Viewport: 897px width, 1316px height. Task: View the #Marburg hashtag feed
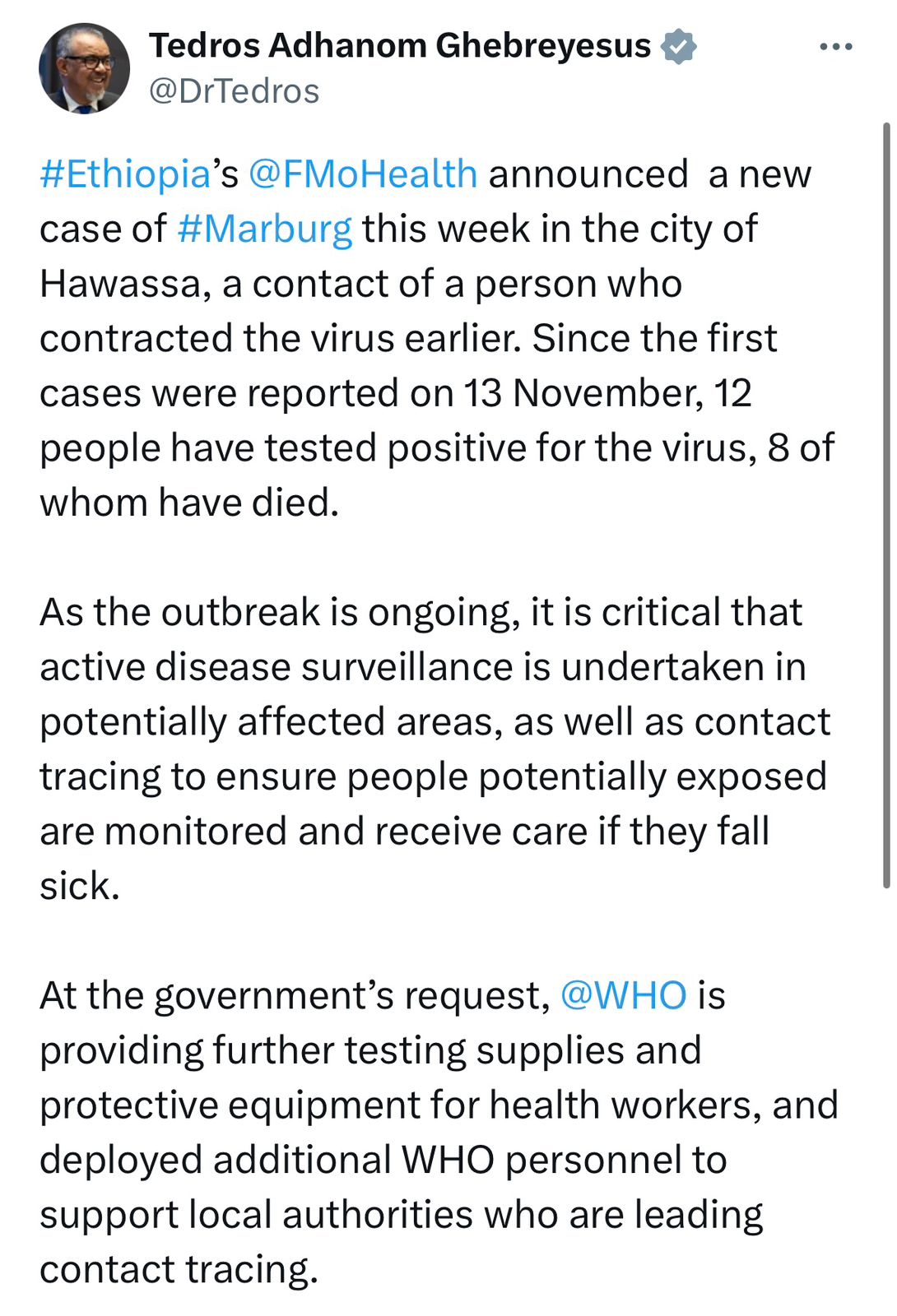point(264,229)
